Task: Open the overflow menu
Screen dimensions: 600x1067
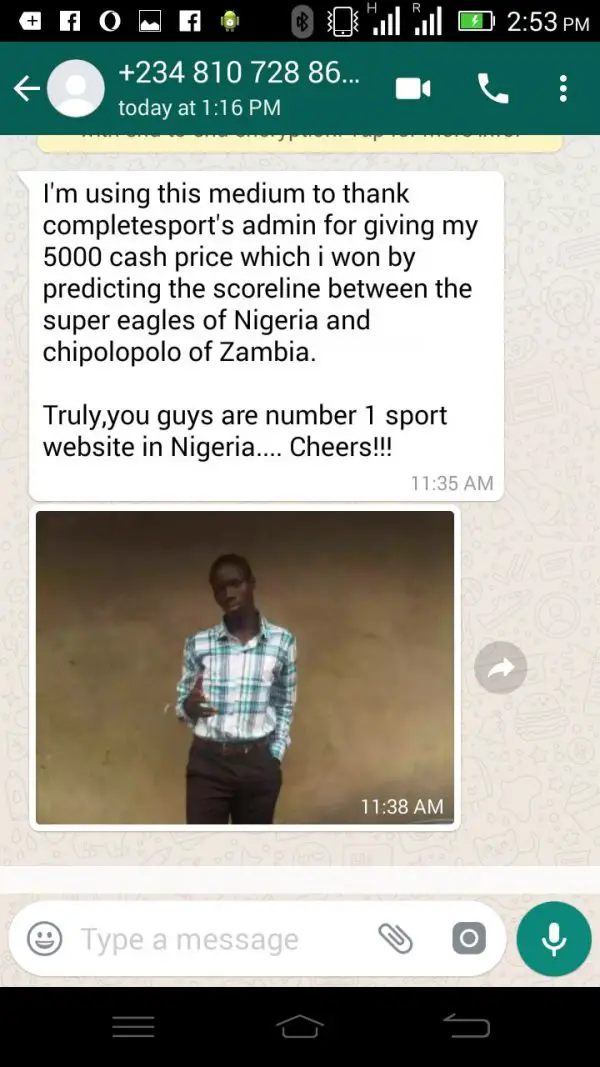Action: [x=563, y=89]
